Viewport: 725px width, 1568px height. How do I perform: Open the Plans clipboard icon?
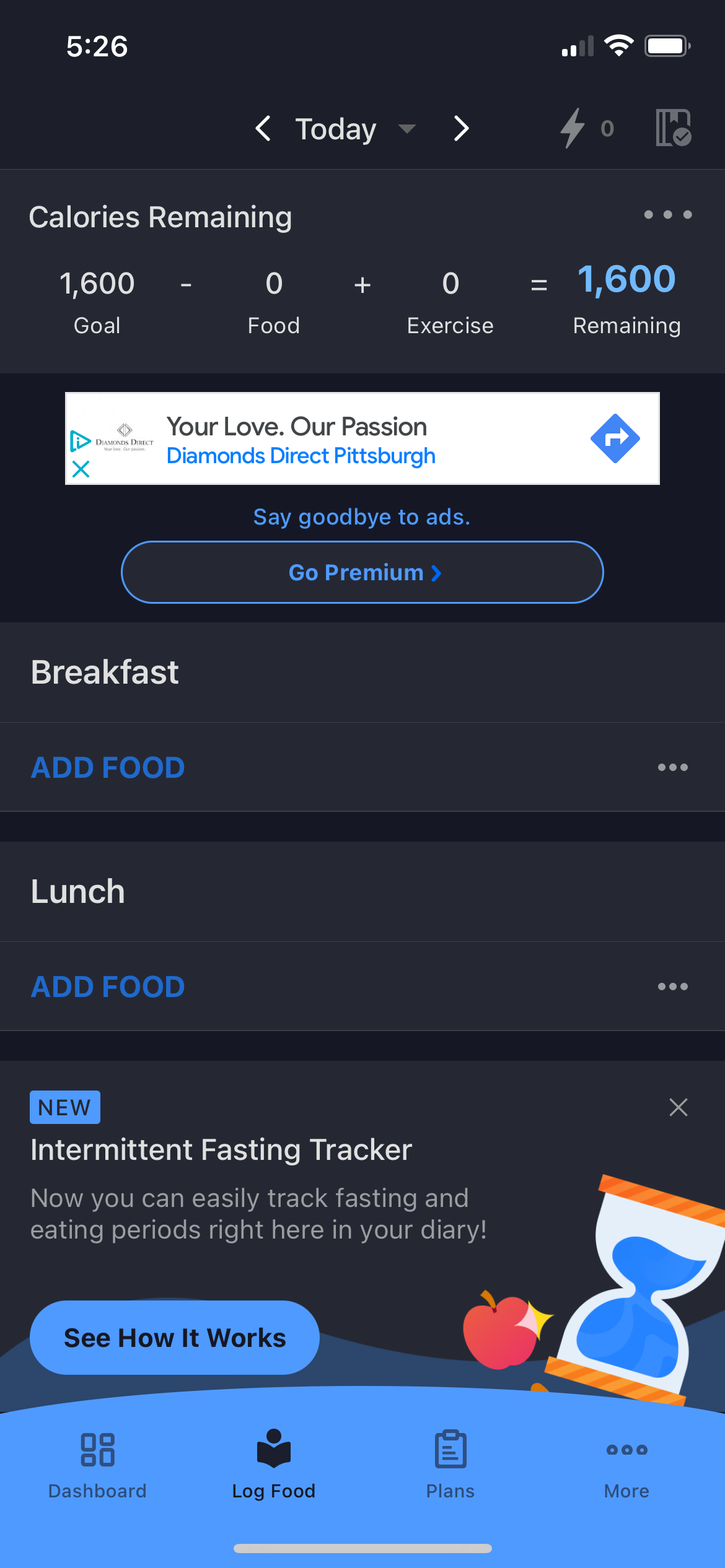pos(450,1449)
